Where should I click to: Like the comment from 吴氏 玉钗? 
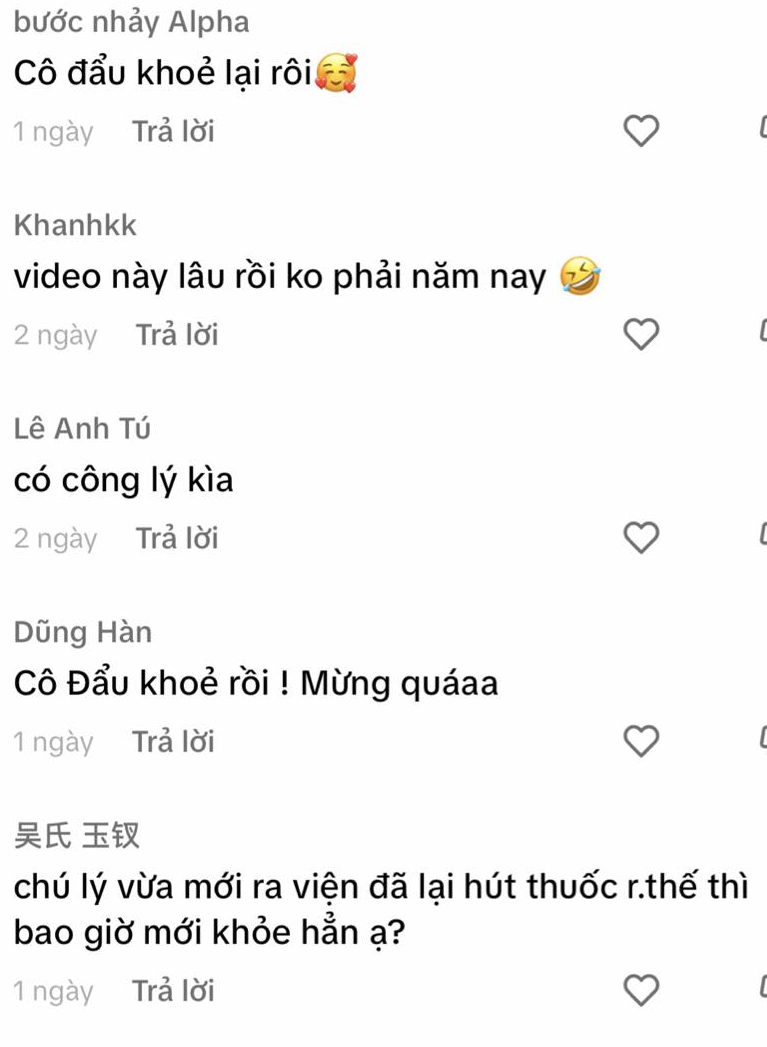(x=642, y=990)
